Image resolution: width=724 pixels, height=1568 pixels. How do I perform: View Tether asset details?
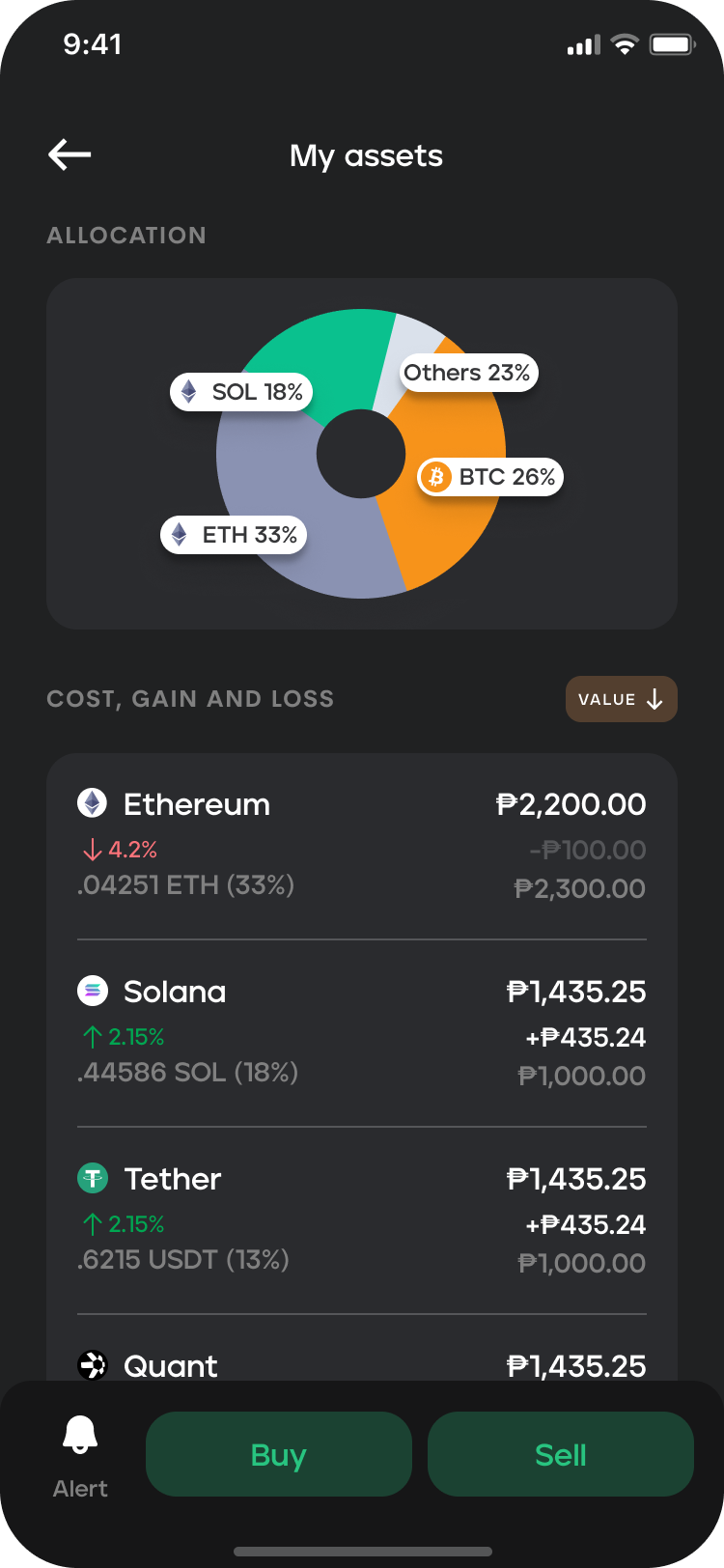[x=362, y=1220]
